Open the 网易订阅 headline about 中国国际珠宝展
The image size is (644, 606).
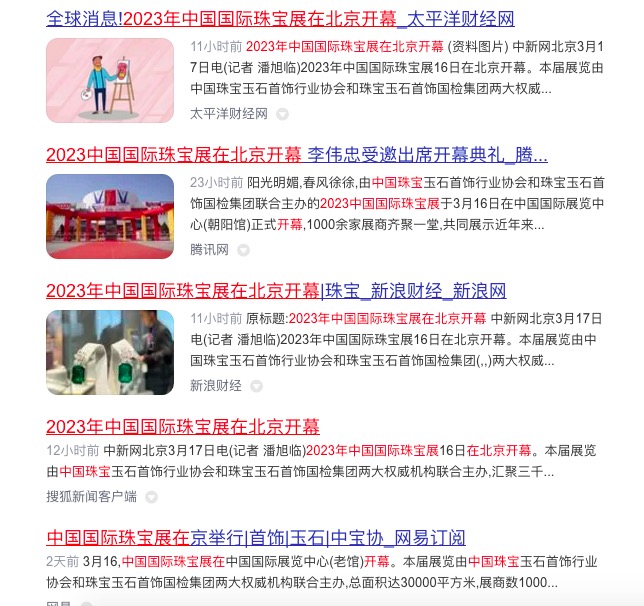(x=255, y=537)
